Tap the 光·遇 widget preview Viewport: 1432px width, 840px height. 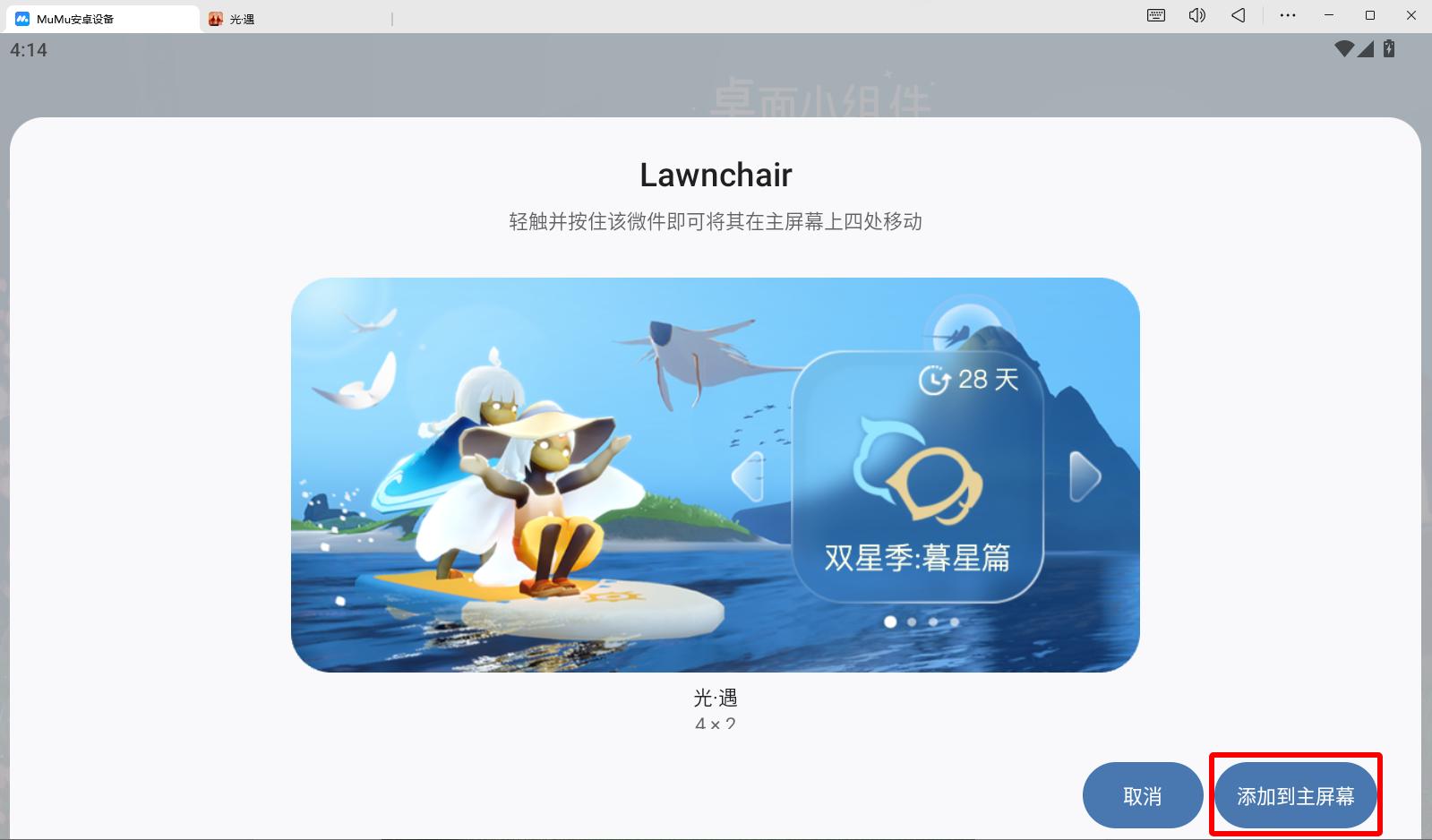715,475
